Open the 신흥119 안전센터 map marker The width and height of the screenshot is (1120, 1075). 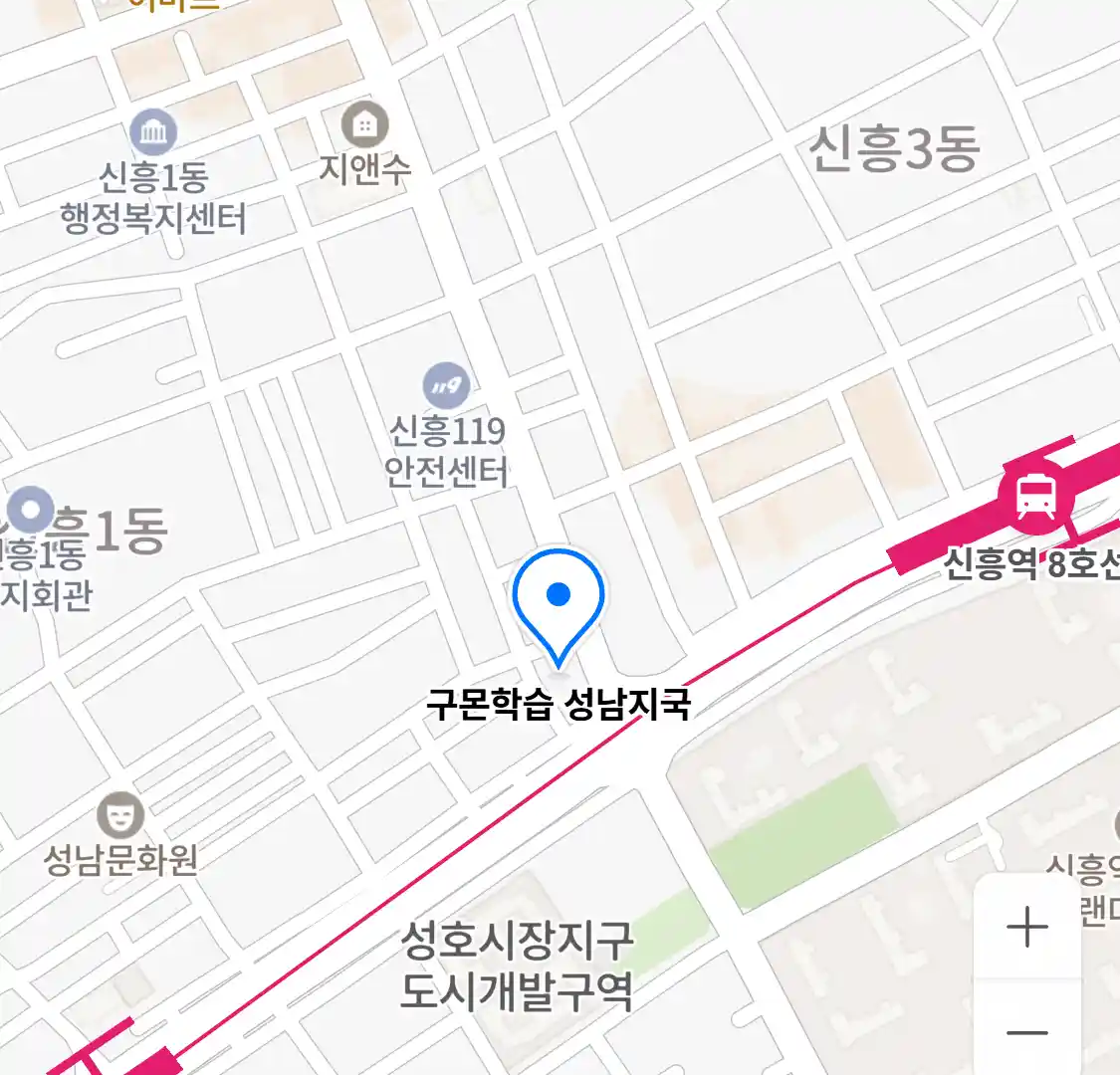(446, 384)
